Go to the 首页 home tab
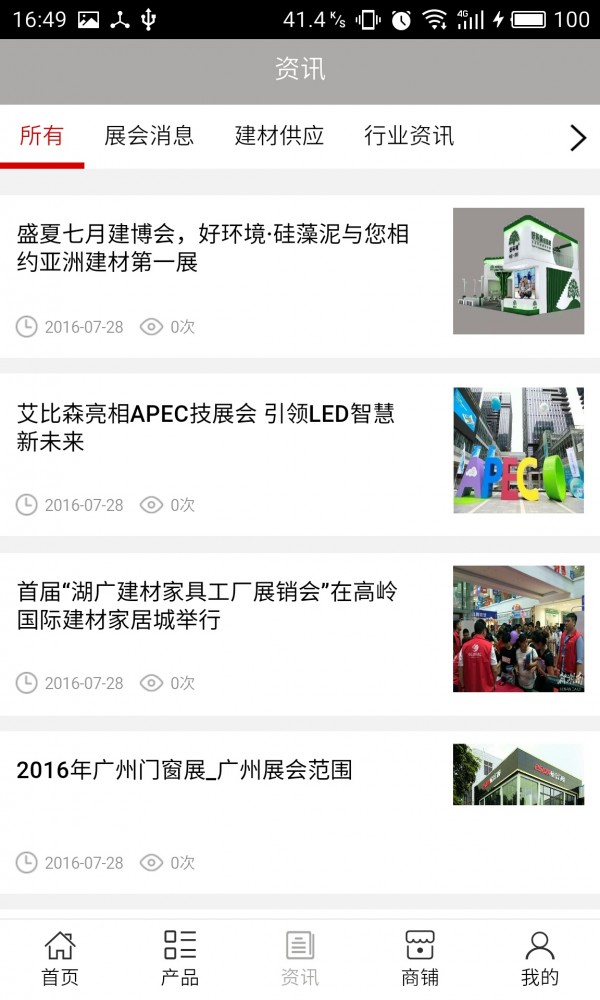Screen dimensions: 600x1000 pos(60,958)
